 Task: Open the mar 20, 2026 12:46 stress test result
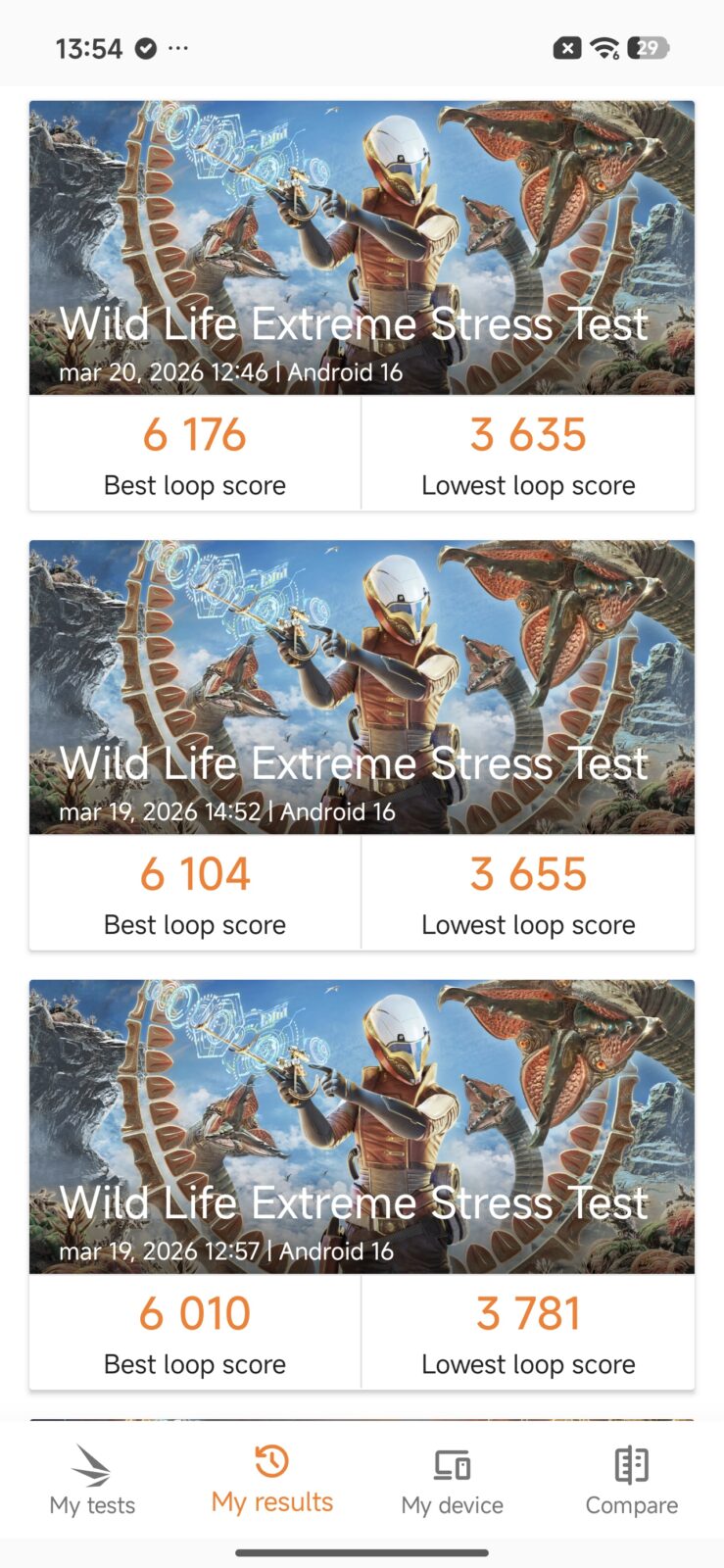[x=362, y=306]
